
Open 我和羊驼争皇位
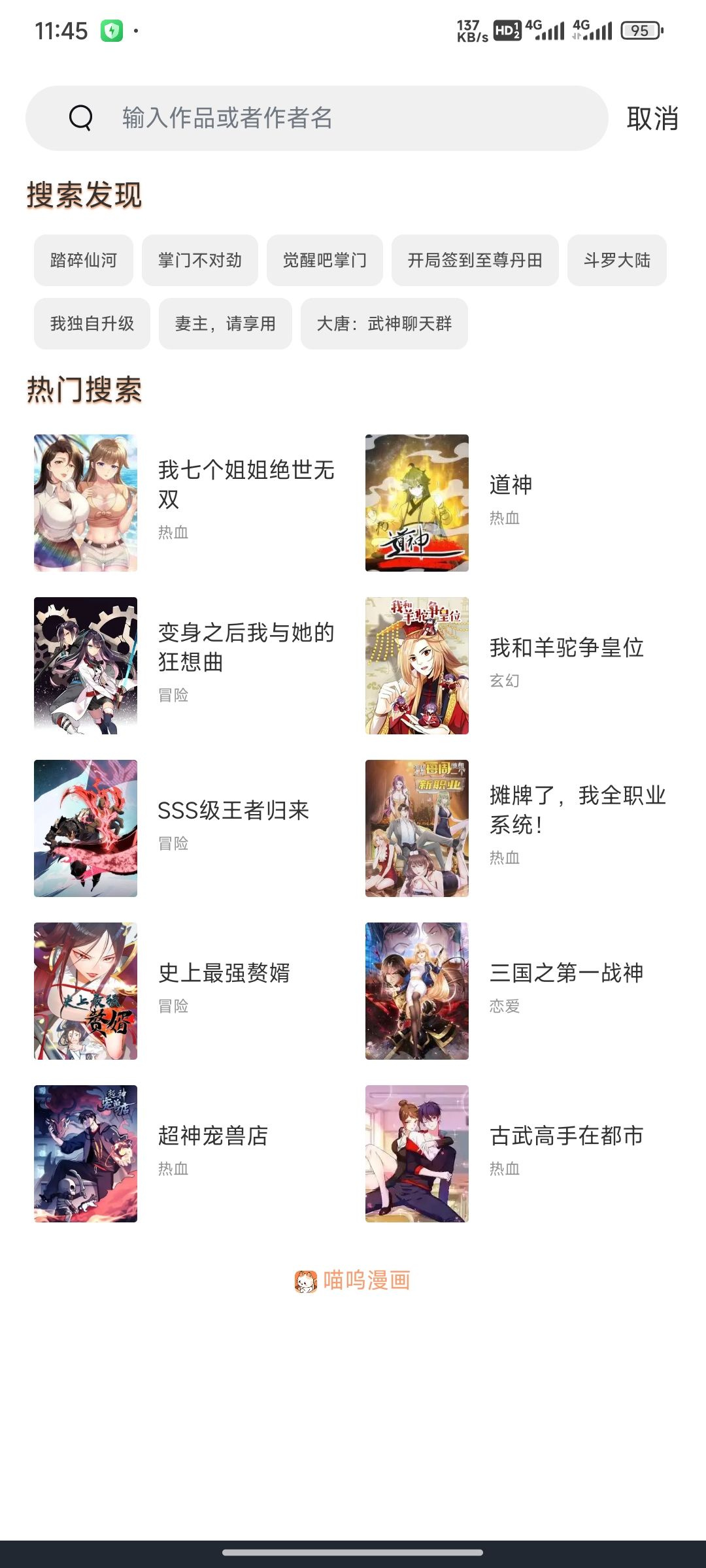567,648
